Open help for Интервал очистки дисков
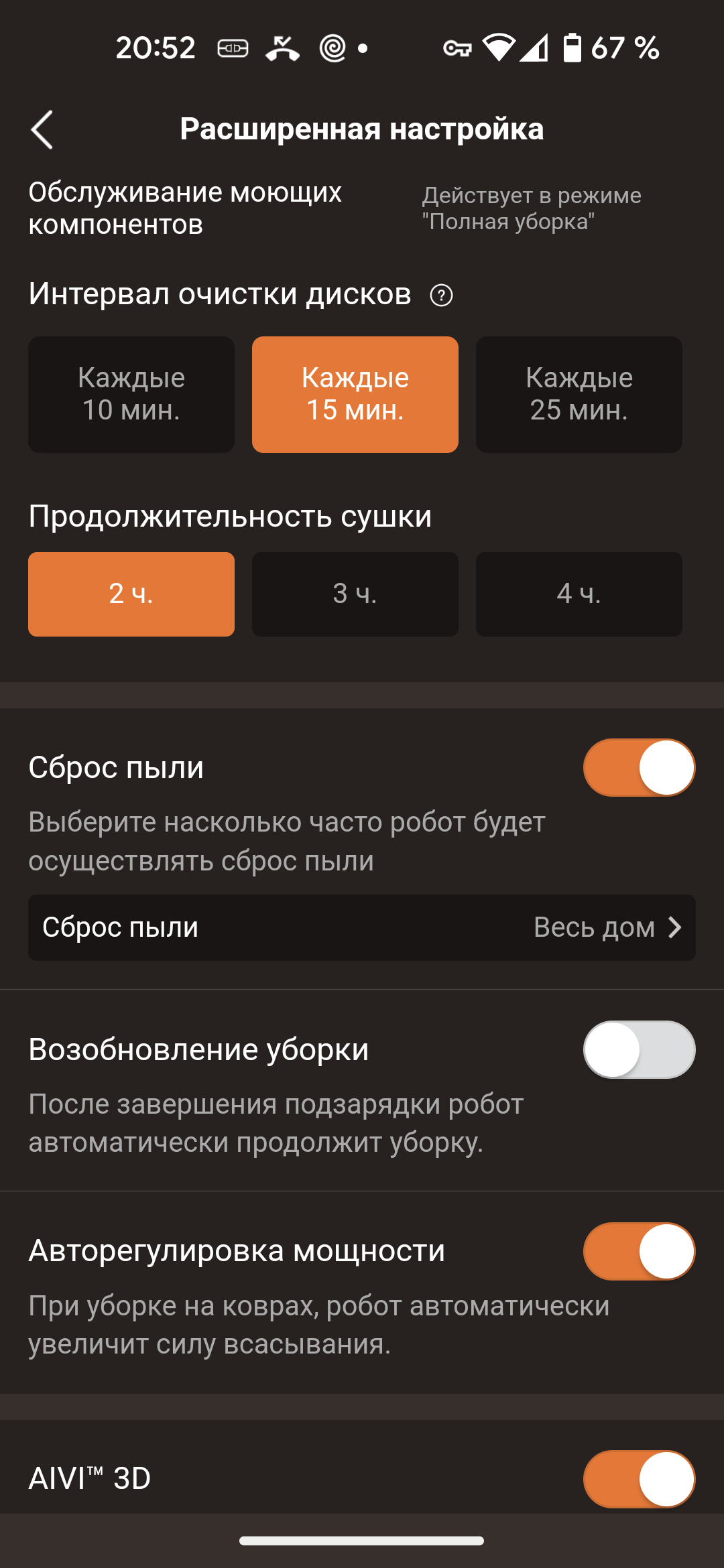This screenshot has width=724, height=1568. (x=441, y=295)
